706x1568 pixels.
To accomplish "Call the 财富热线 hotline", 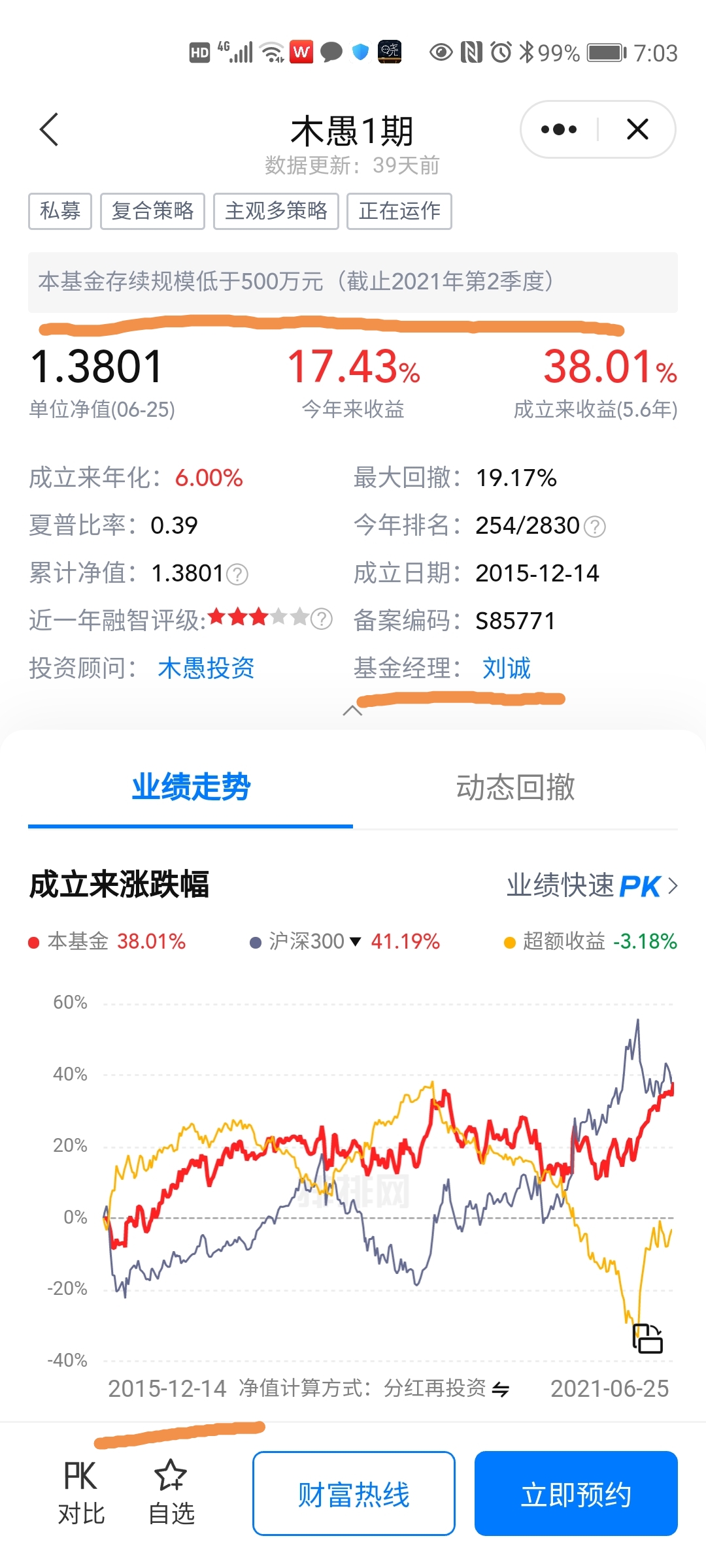I will pyautogui.click(x=354, y=1494).
